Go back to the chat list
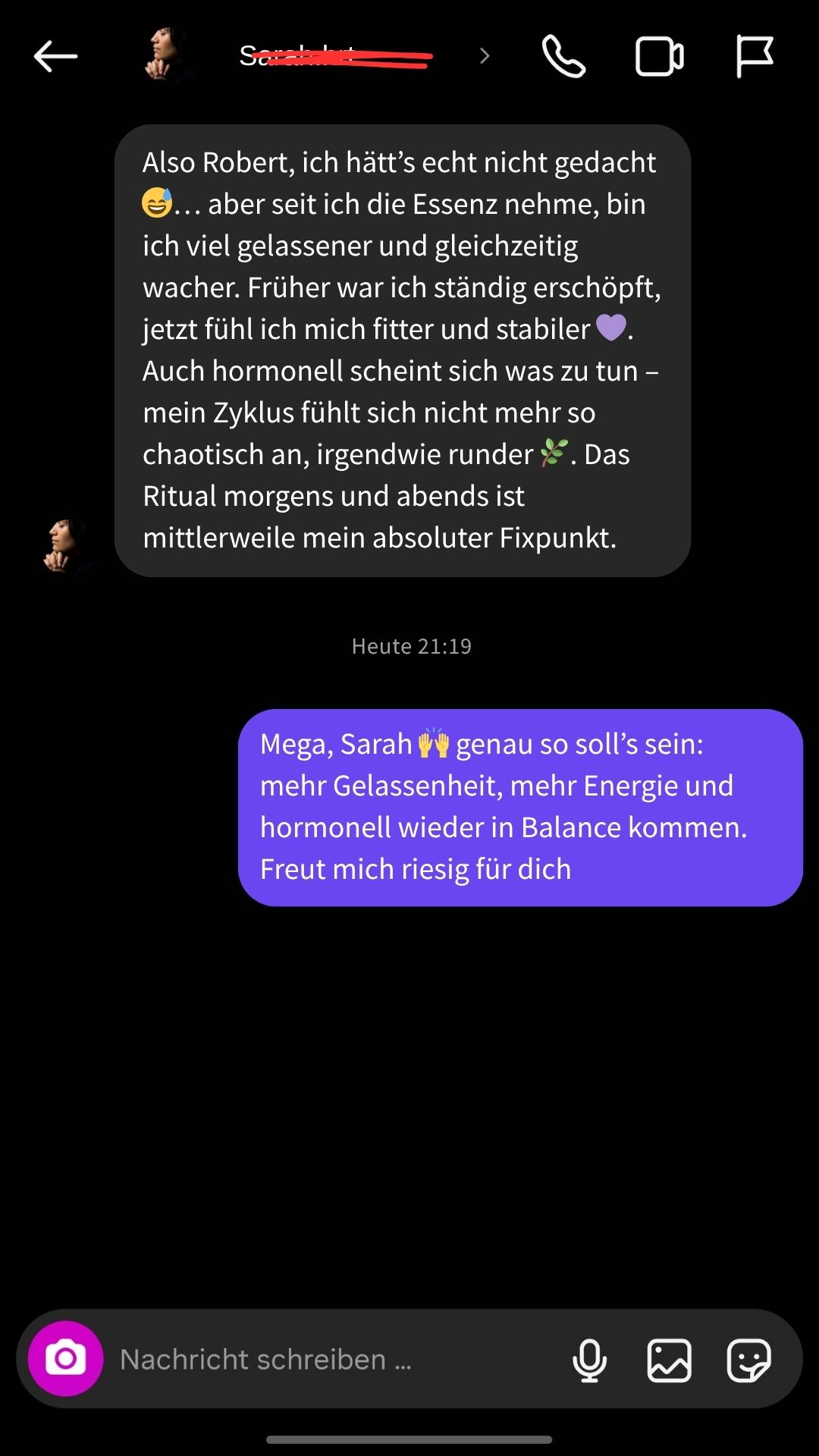Image resolution: width=819 pixels, height=1456 pixels. pos(53,56)
